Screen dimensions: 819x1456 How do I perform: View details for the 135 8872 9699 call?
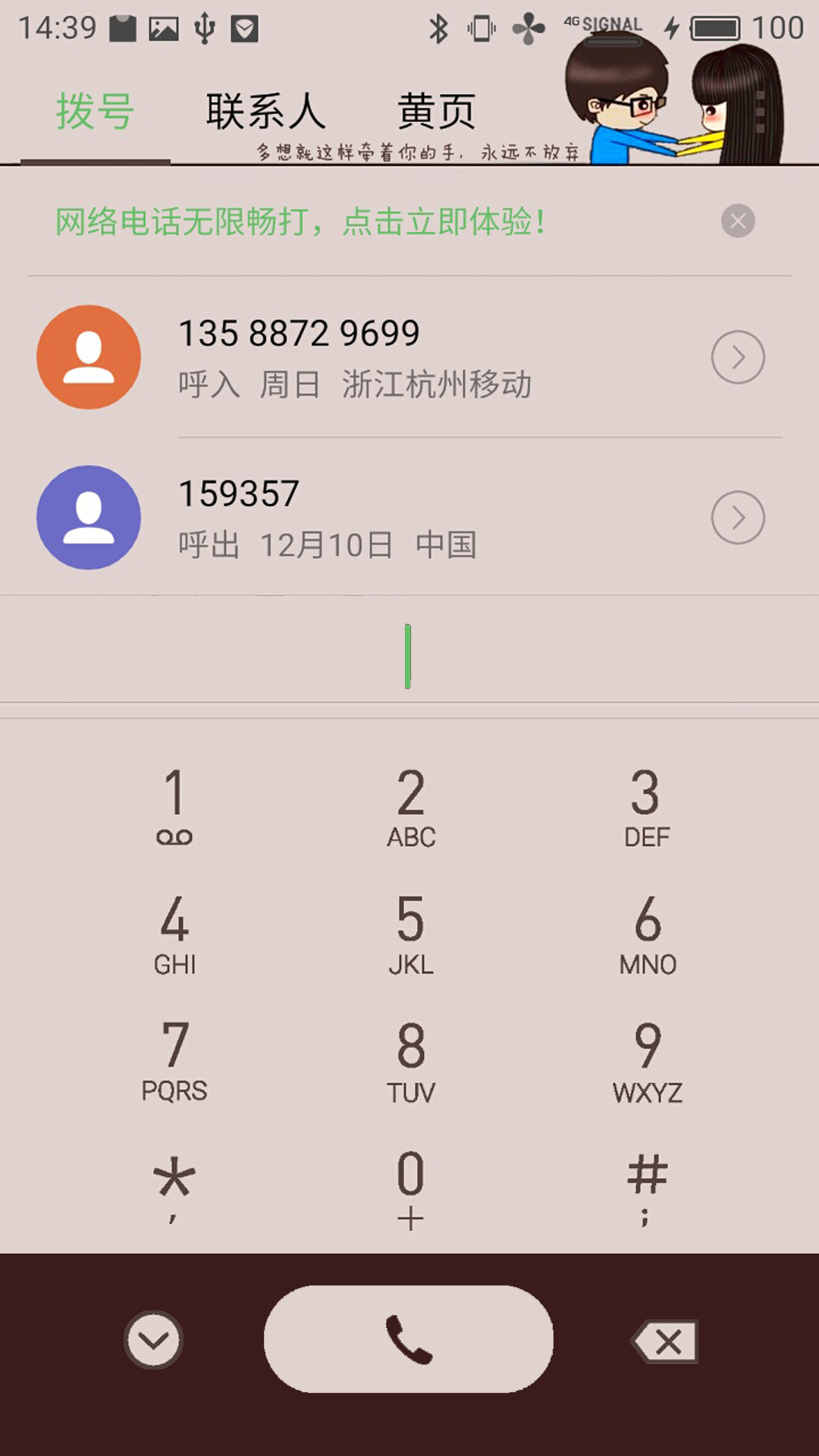pyautogui.click(x=738, y=357)
